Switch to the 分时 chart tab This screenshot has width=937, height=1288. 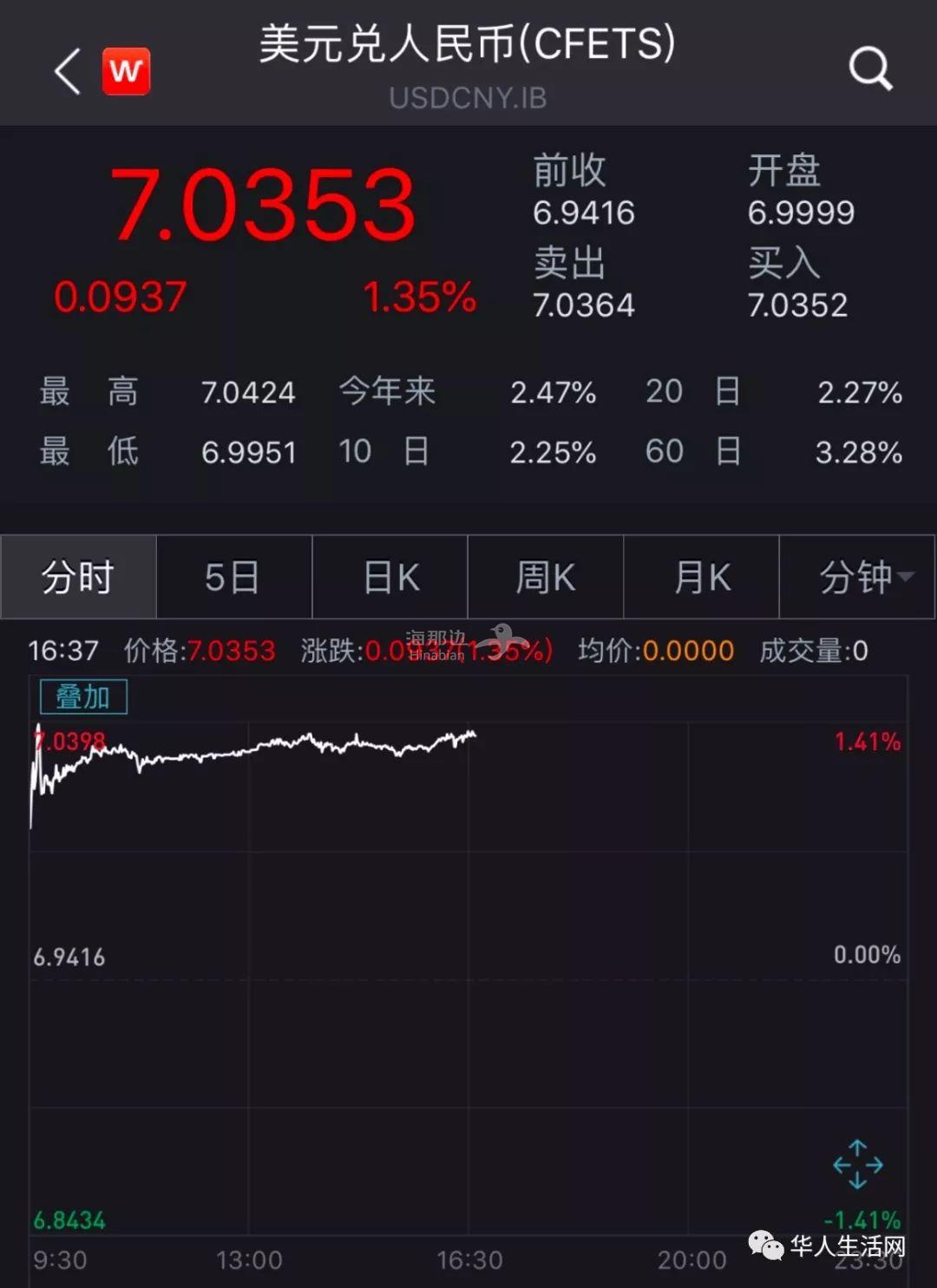(x=78, y=577)
